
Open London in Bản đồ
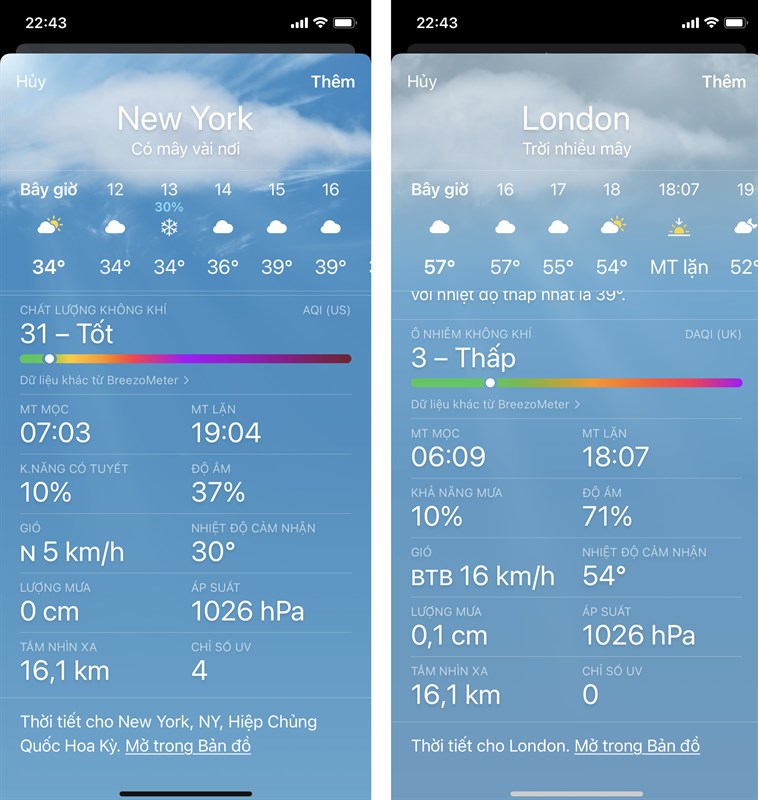coord(636,746)
